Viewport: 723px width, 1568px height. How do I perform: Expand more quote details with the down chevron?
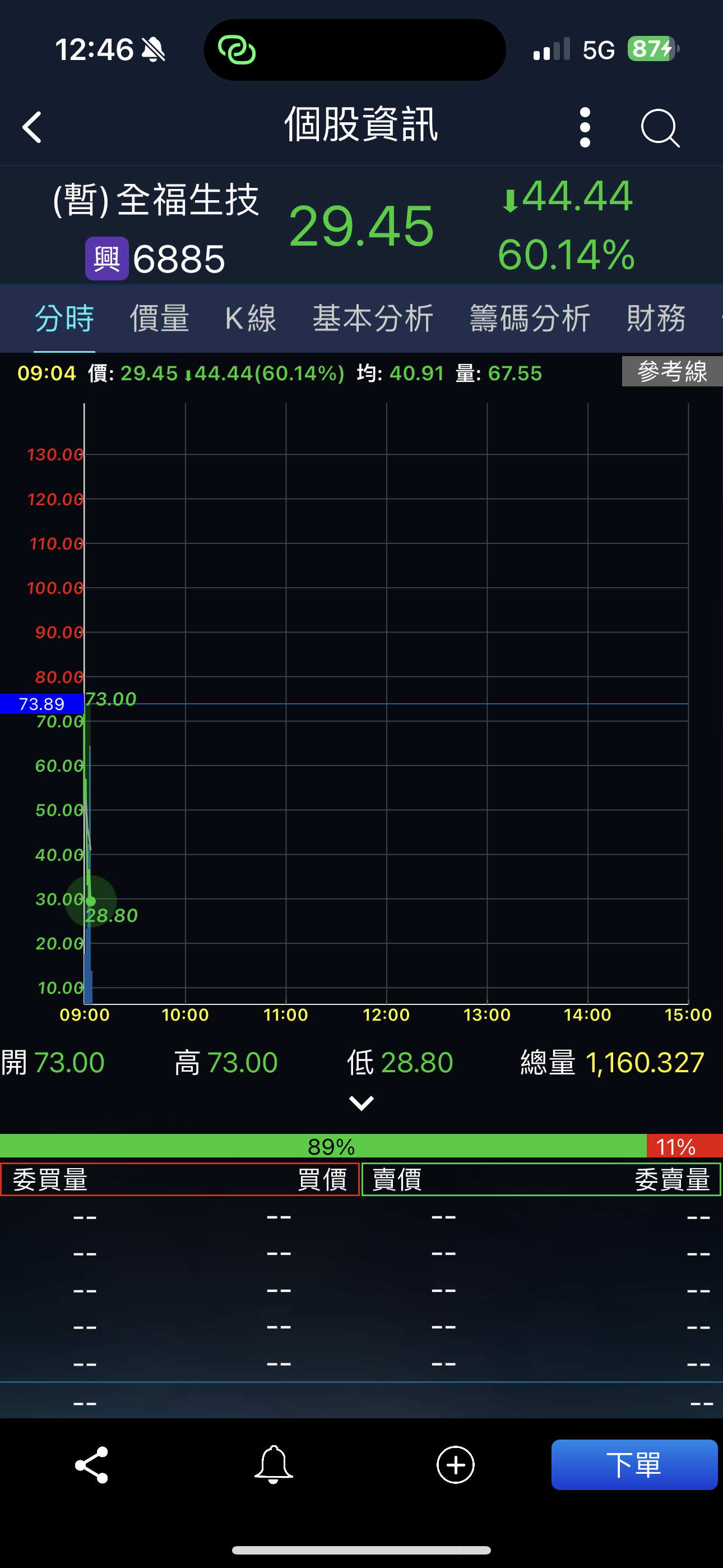tap(361, 1103)
